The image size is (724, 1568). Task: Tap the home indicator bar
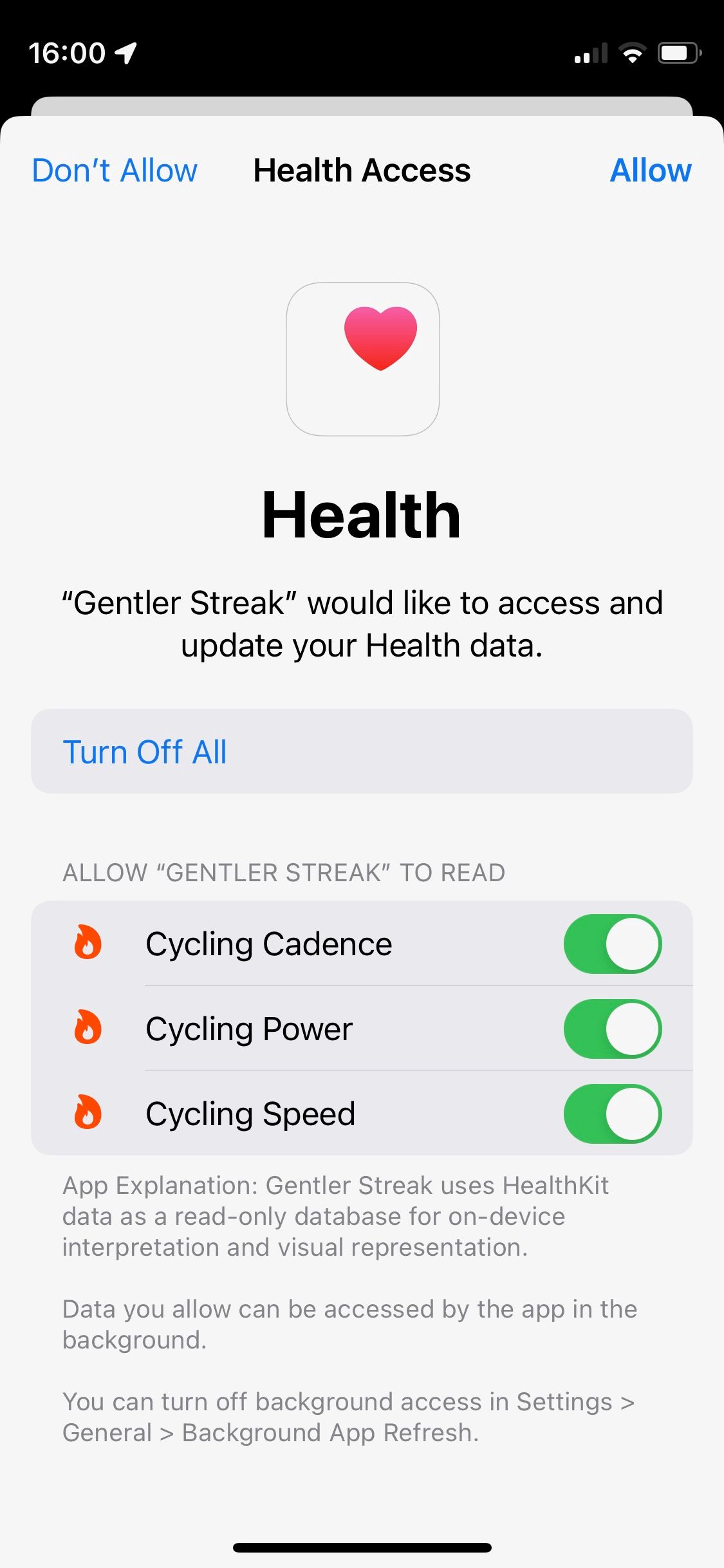pos(362,1547)
